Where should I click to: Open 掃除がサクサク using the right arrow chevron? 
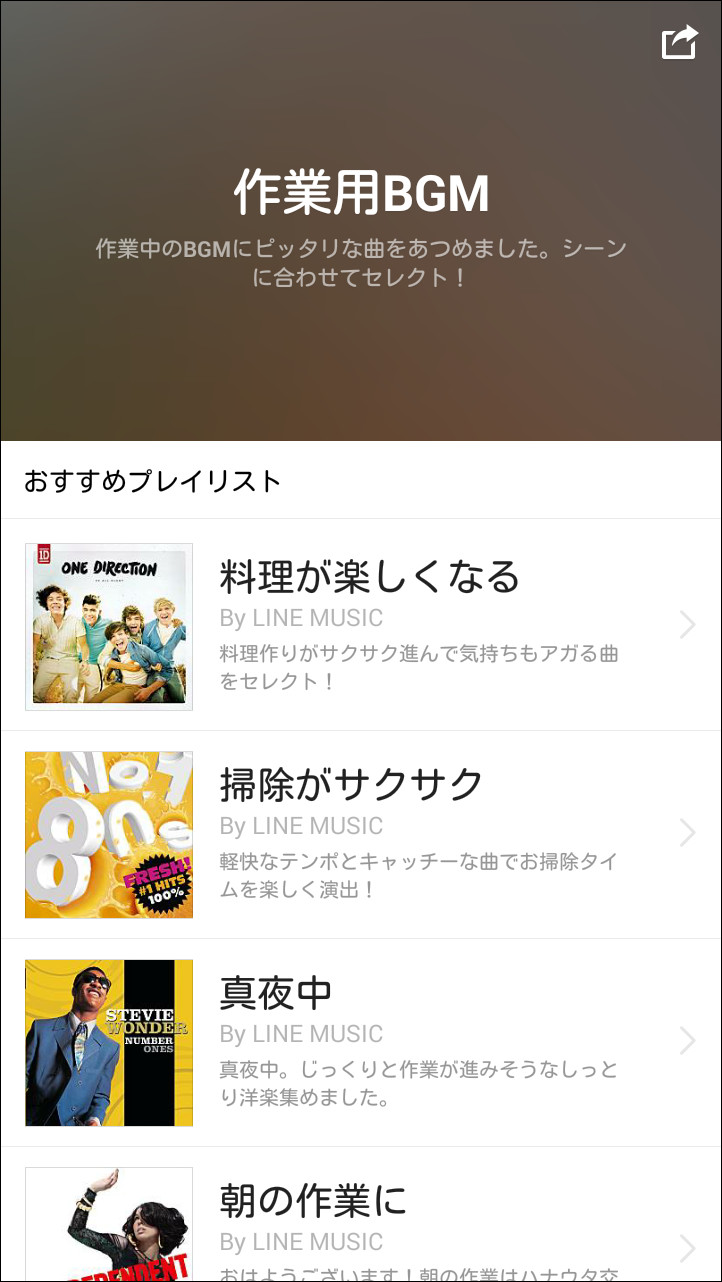(687, 834)
